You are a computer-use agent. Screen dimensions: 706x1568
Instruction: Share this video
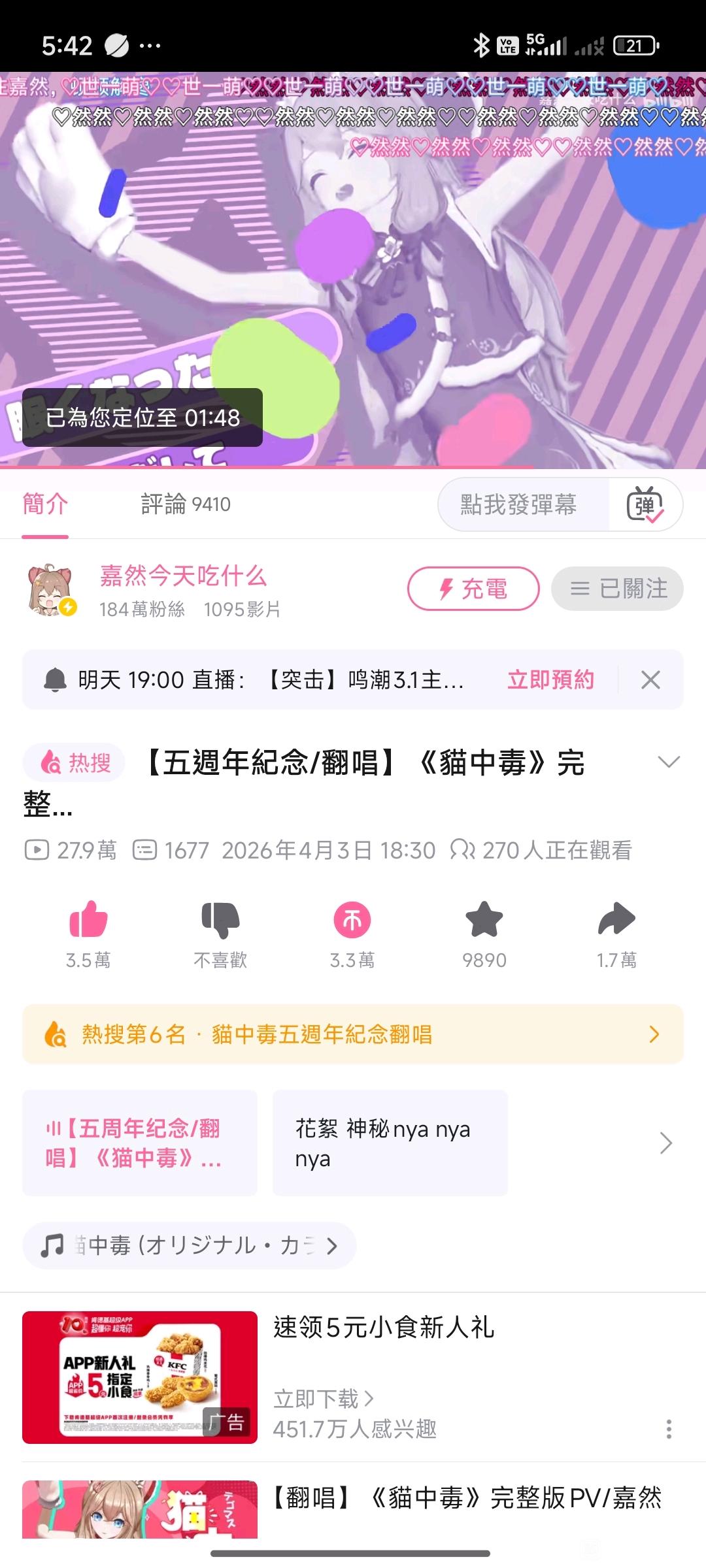point(616,920)
